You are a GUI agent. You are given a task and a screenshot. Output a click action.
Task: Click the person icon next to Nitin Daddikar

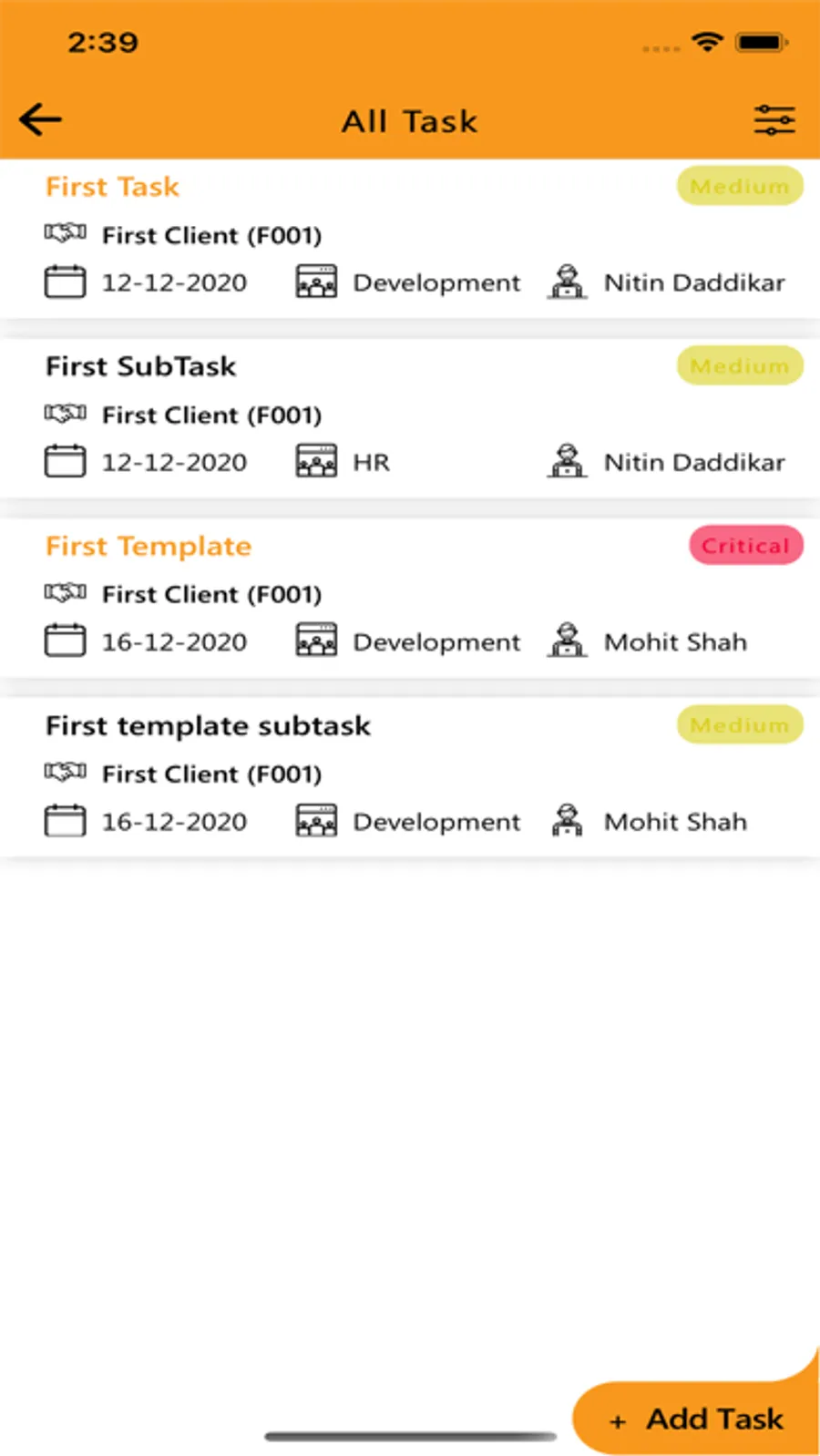coord(569,282)
